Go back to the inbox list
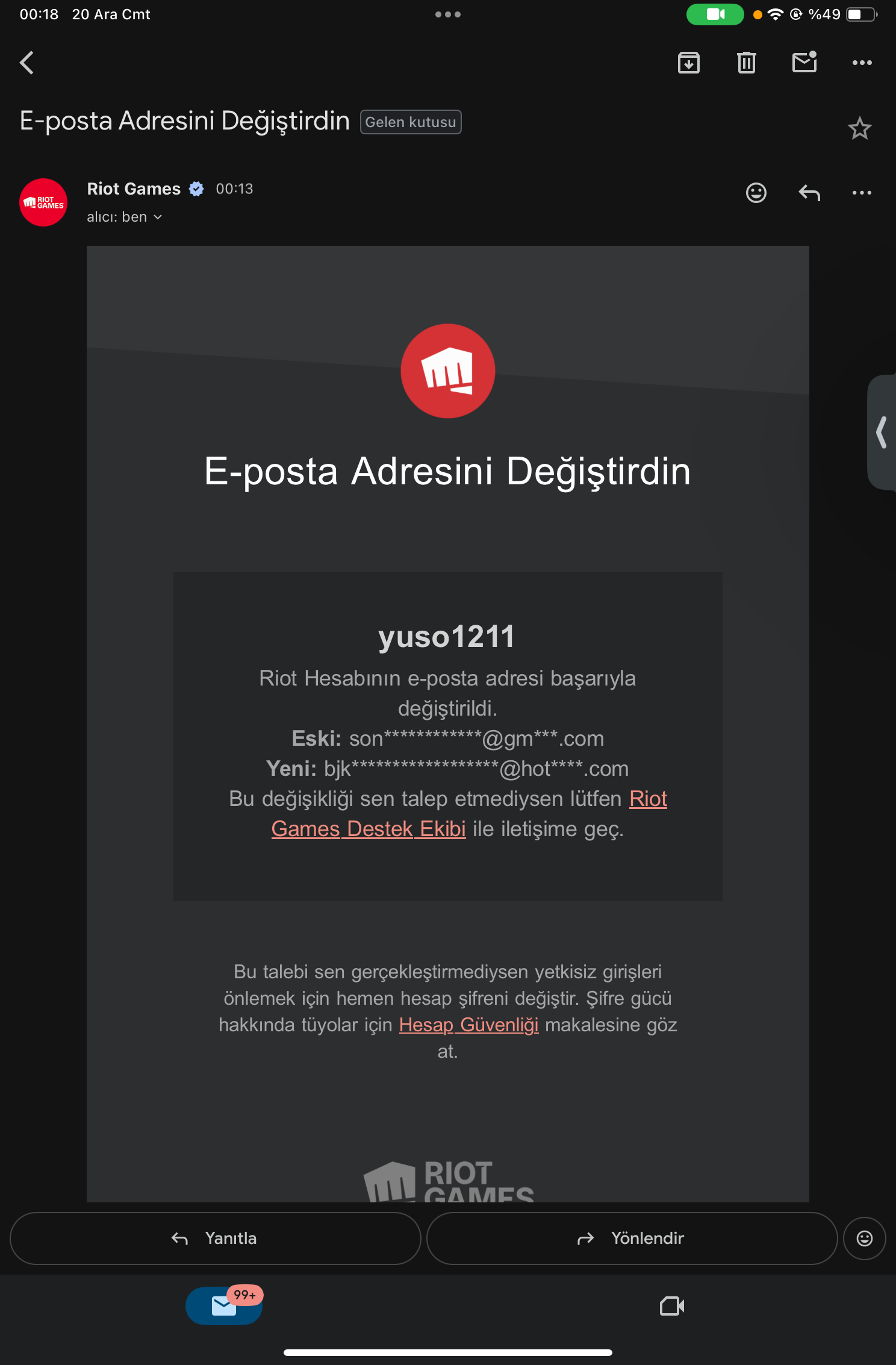This screenshot has width=896, height=1365. 27,63
